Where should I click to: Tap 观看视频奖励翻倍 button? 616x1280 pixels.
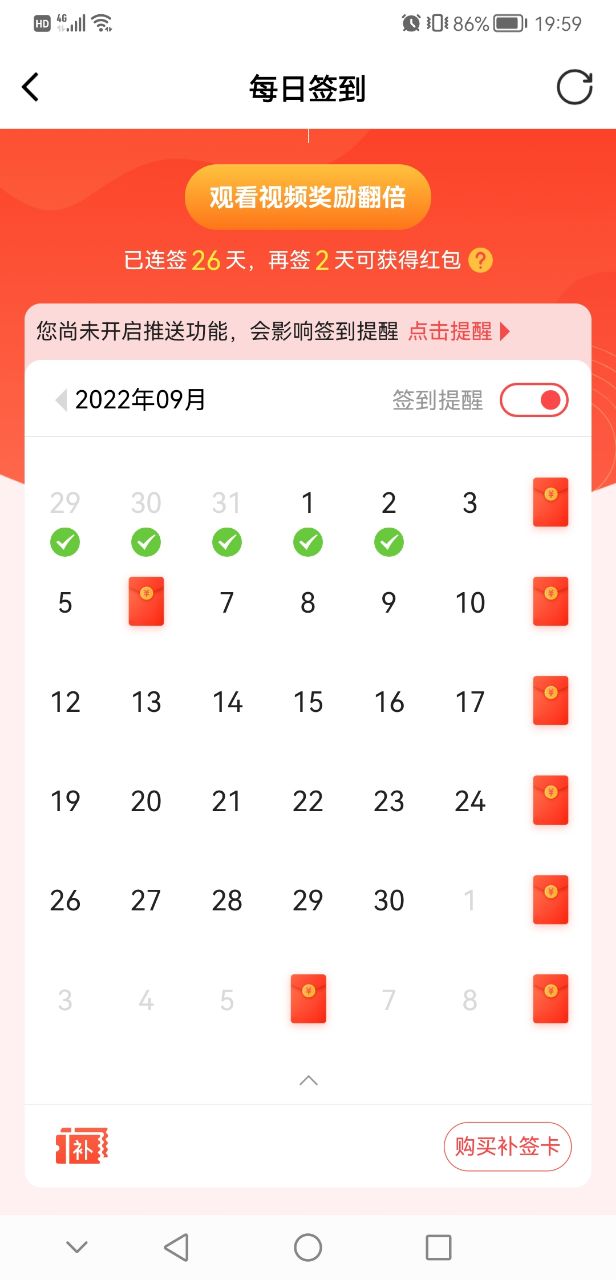tap(308, 197)
